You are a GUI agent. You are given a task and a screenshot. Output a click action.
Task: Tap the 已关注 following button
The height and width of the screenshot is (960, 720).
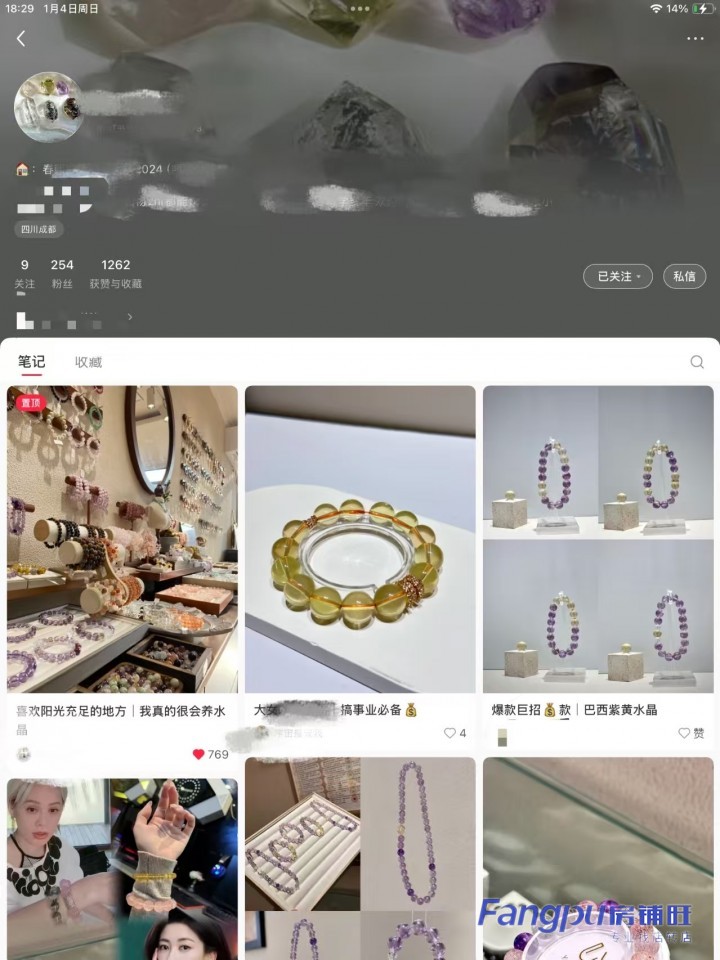point(617,276)
